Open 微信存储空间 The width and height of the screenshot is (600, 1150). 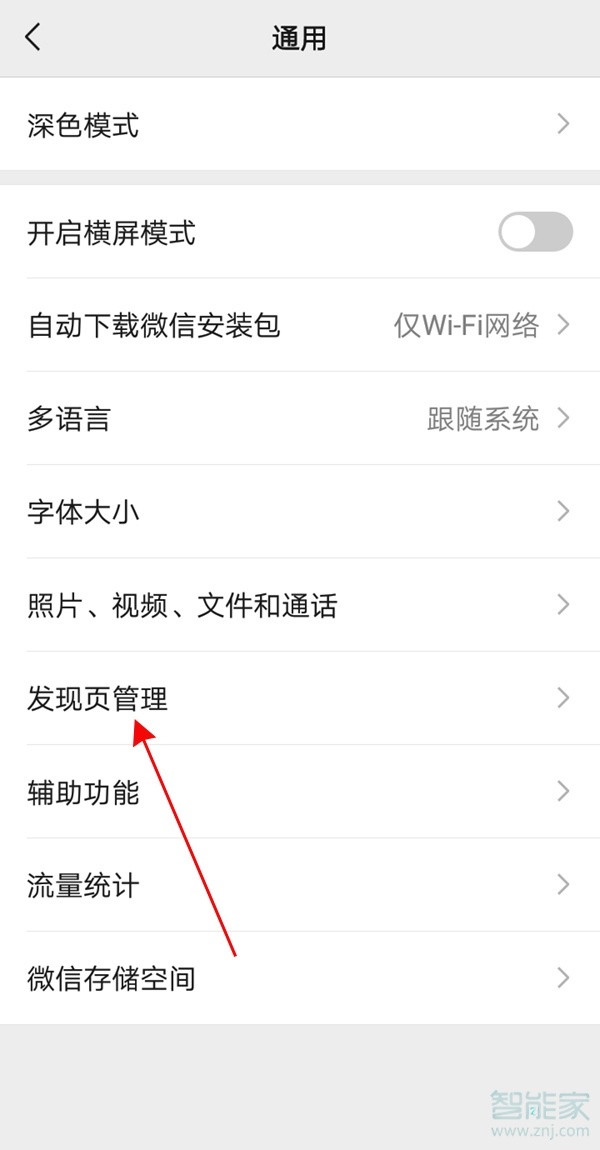[300, 978]
